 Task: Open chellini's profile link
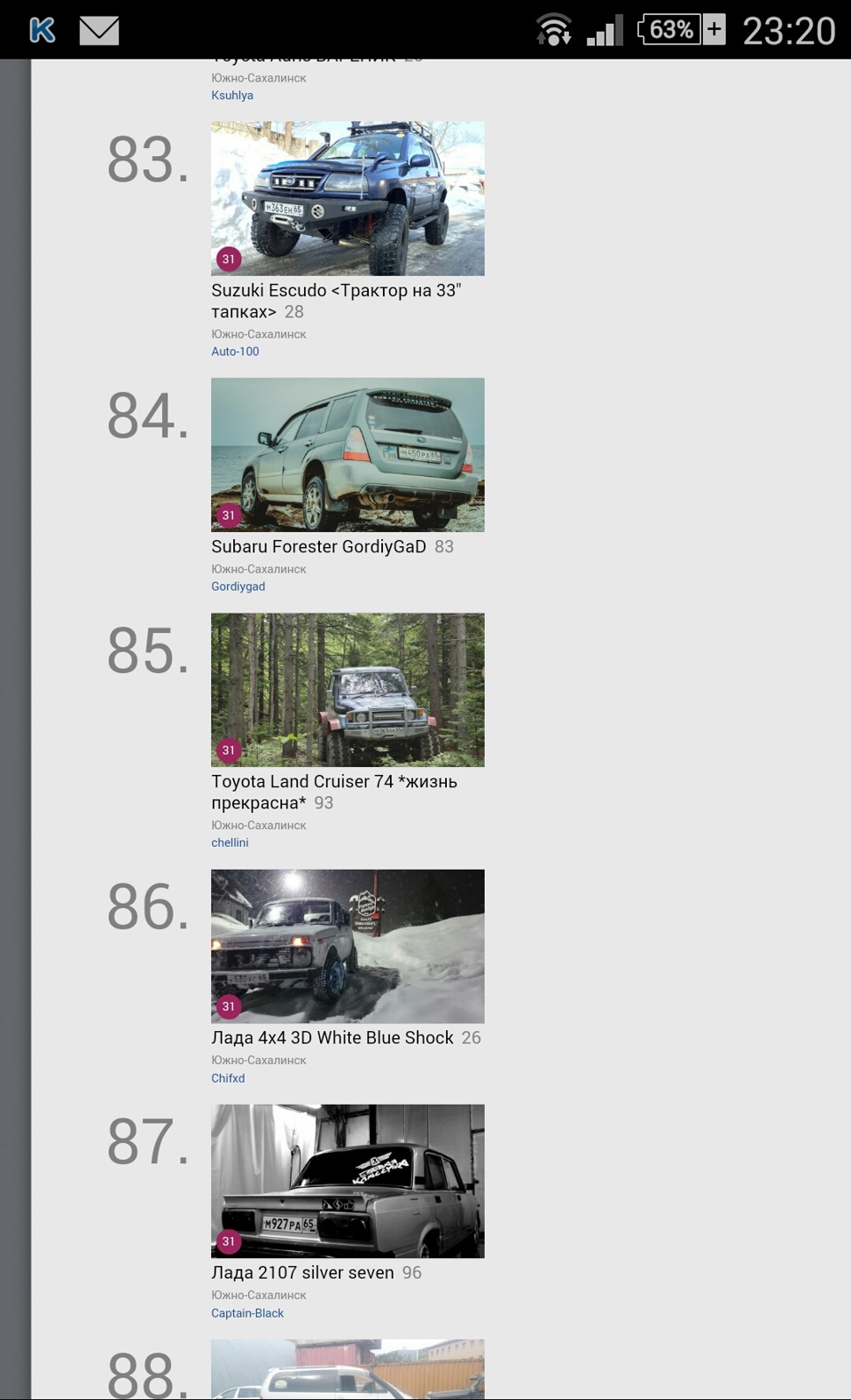coord(230,843)
